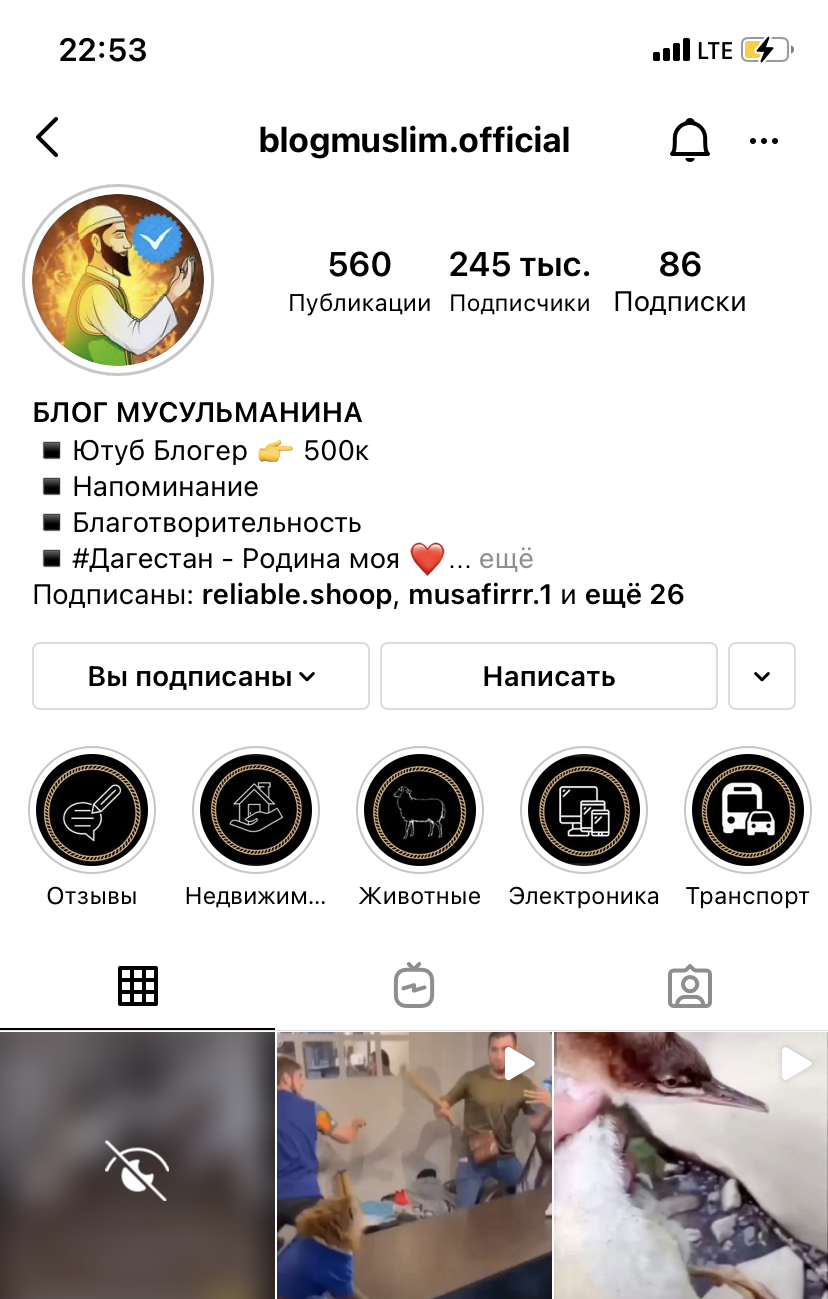Show suggested accounts via the chevron button
Screen dimensions: 828x1299
pyautogui.click(x=762, y=676)
